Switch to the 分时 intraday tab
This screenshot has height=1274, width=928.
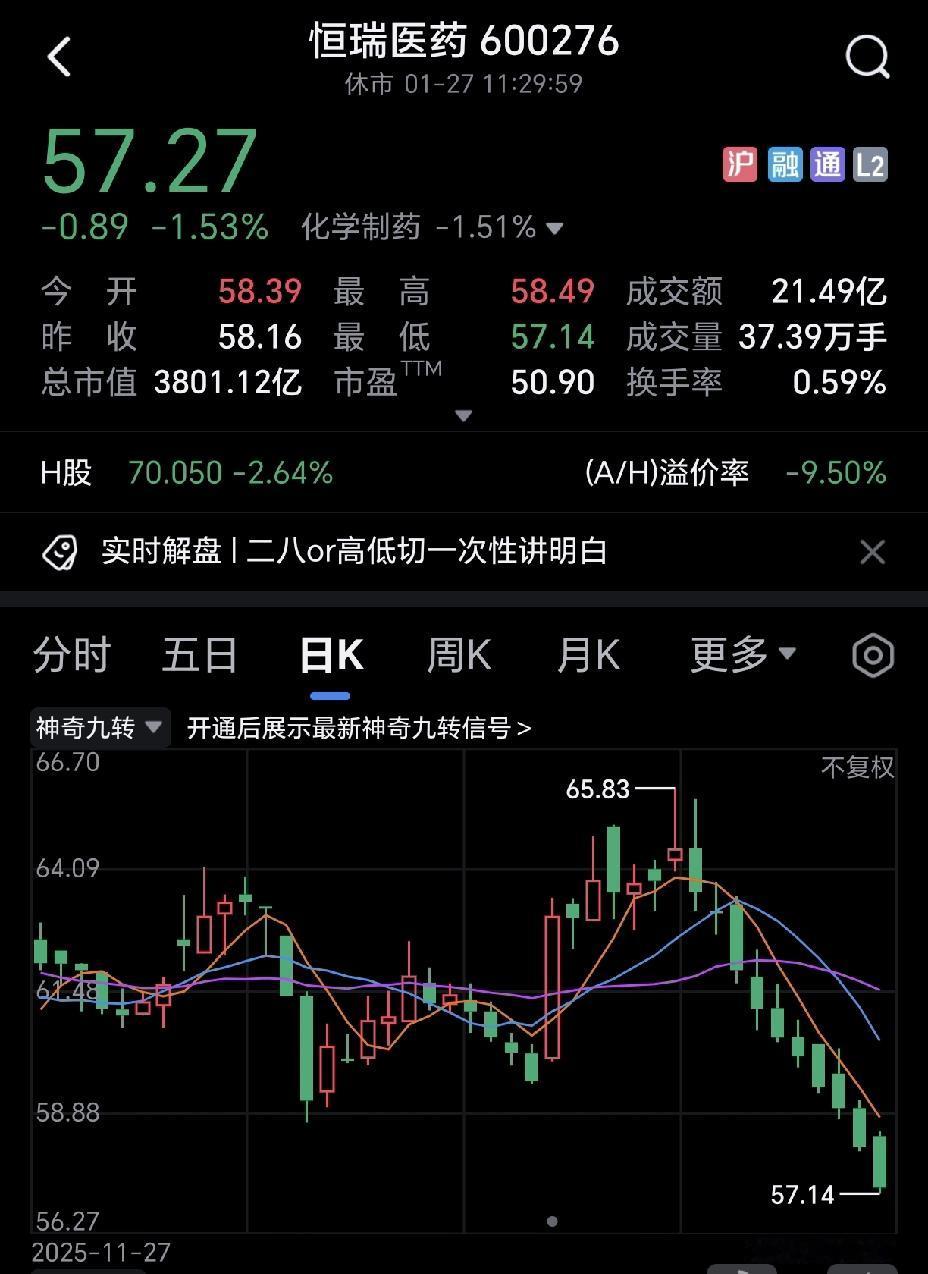[71, 655]
